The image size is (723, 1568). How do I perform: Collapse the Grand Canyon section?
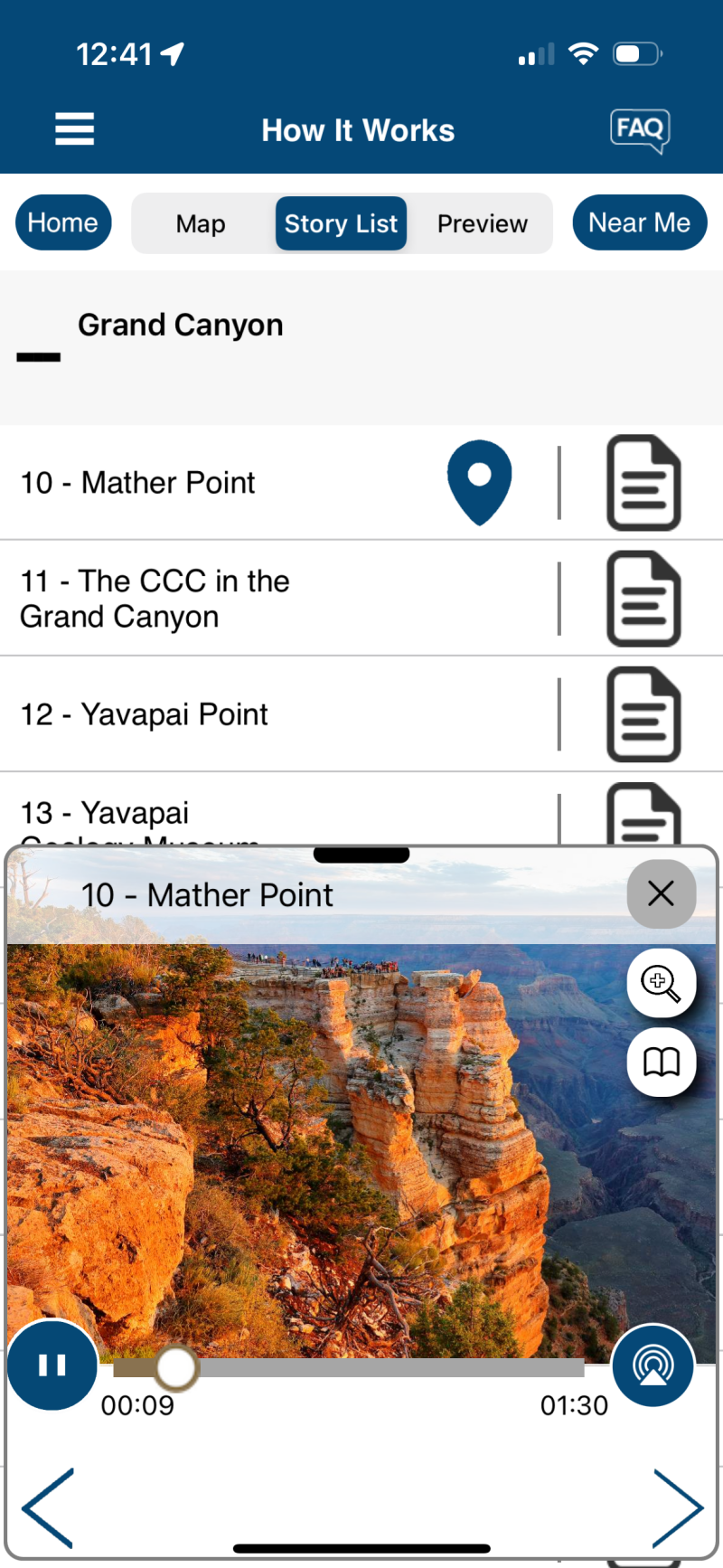(39, 357)
